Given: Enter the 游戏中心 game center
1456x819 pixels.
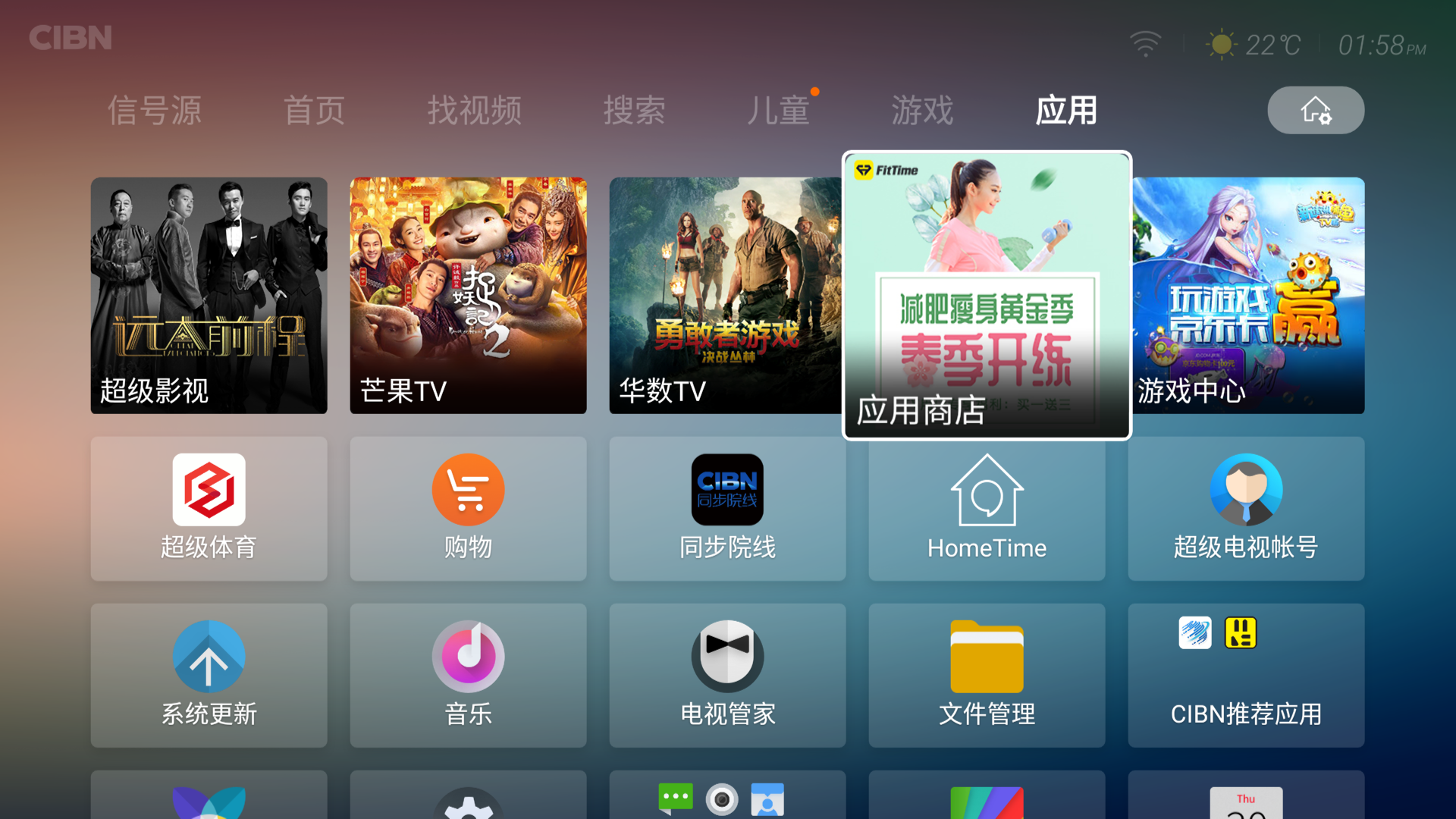Looking at the screenshot, I should (x=1249, y=296).
